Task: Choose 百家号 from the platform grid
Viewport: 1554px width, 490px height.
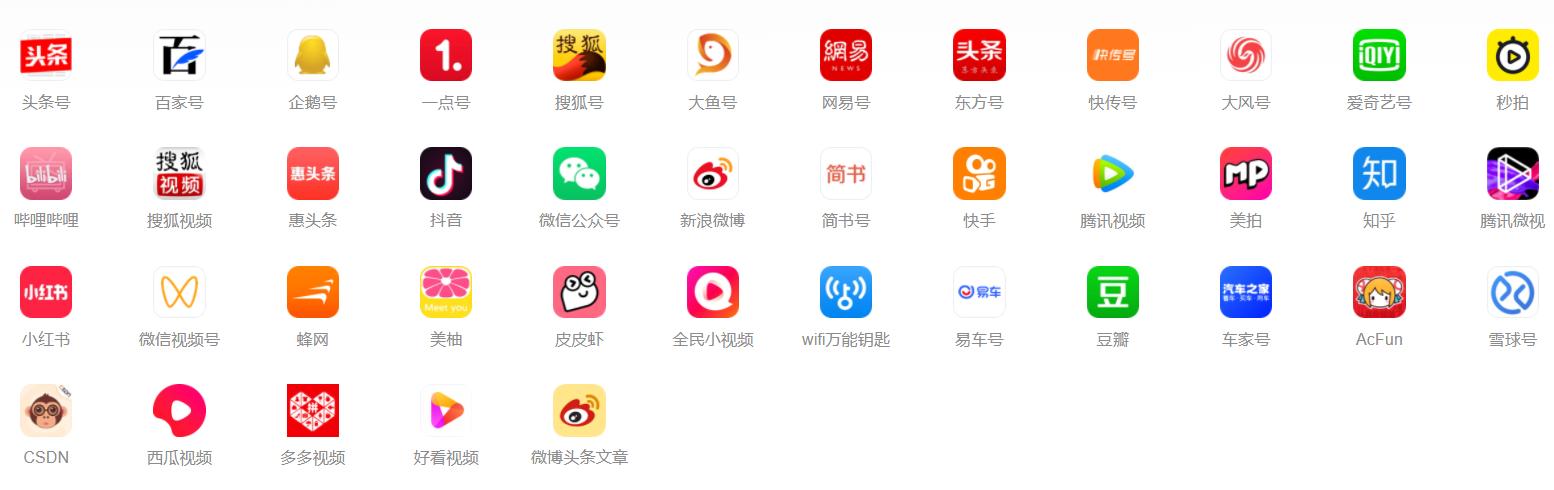Action: point(179,56)
